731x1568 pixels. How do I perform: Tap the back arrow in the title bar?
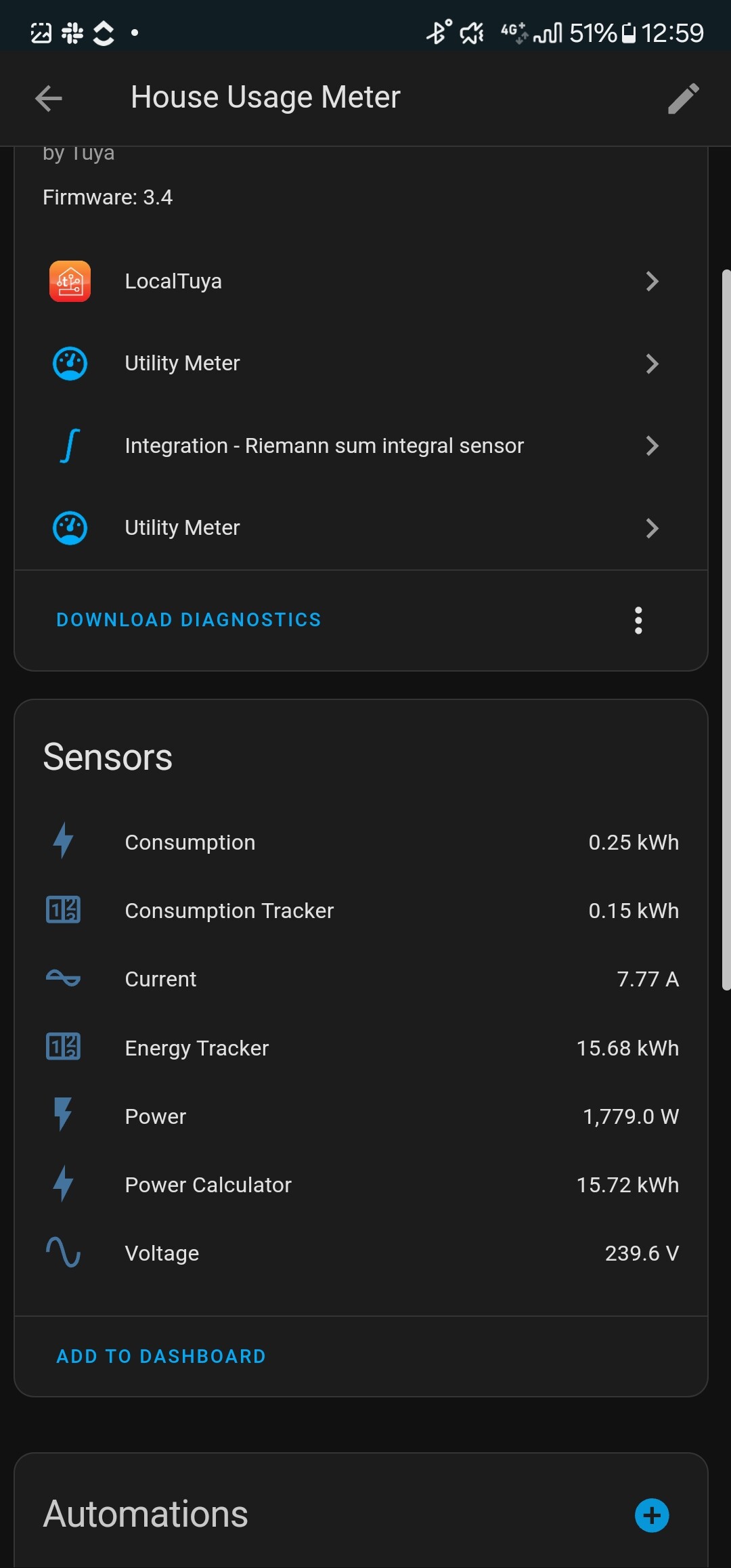click(47, 98)
